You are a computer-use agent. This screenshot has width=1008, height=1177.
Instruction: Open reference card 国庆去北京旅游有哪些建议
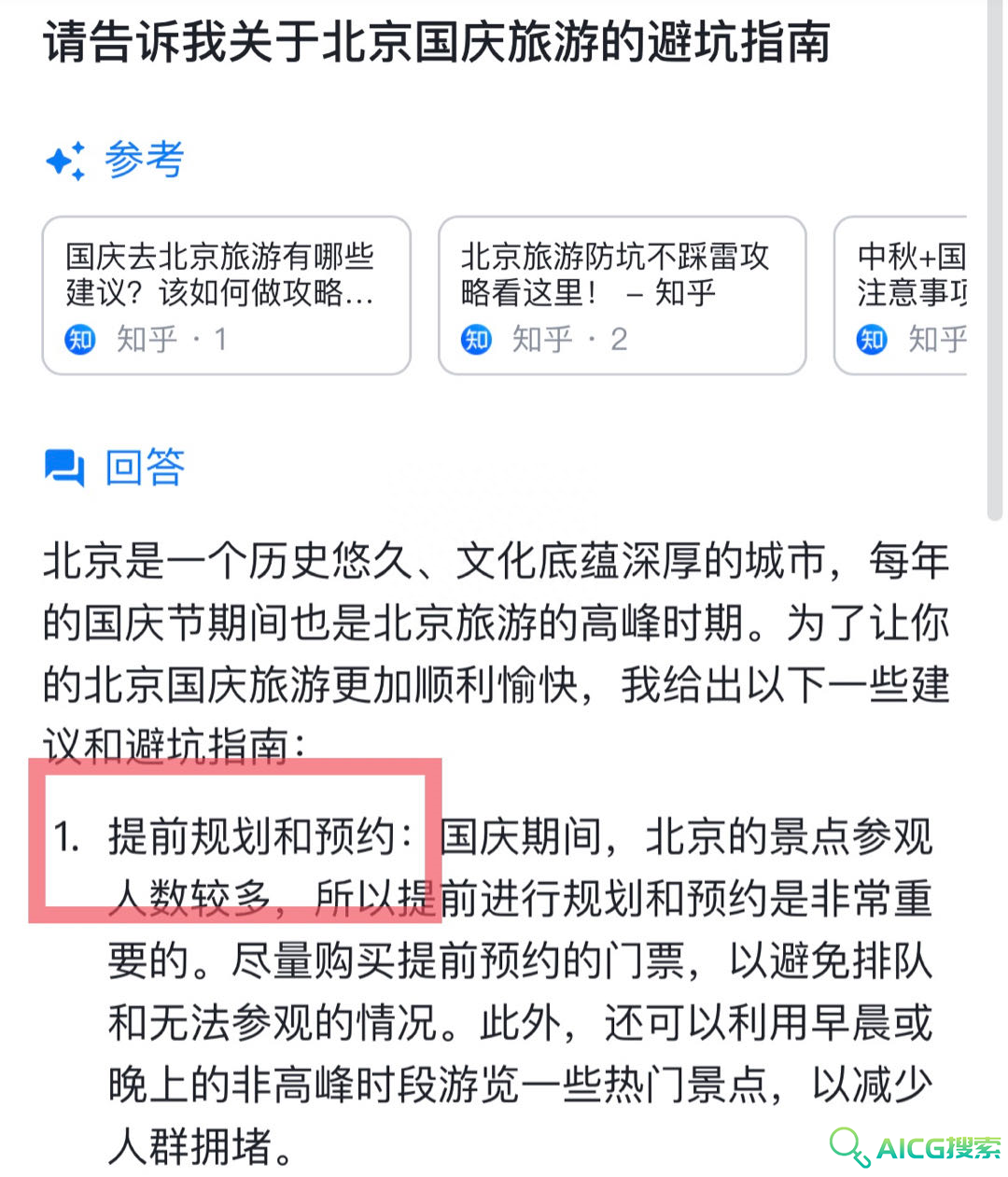(x=226, y=295)
